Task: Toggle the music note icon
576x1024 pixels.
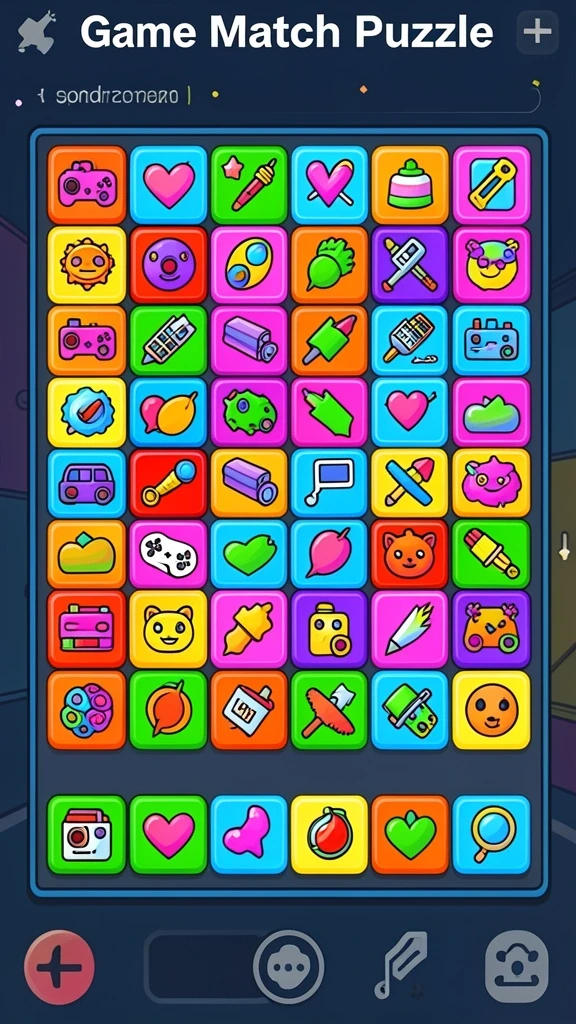Action: click(x=400, y=965)
